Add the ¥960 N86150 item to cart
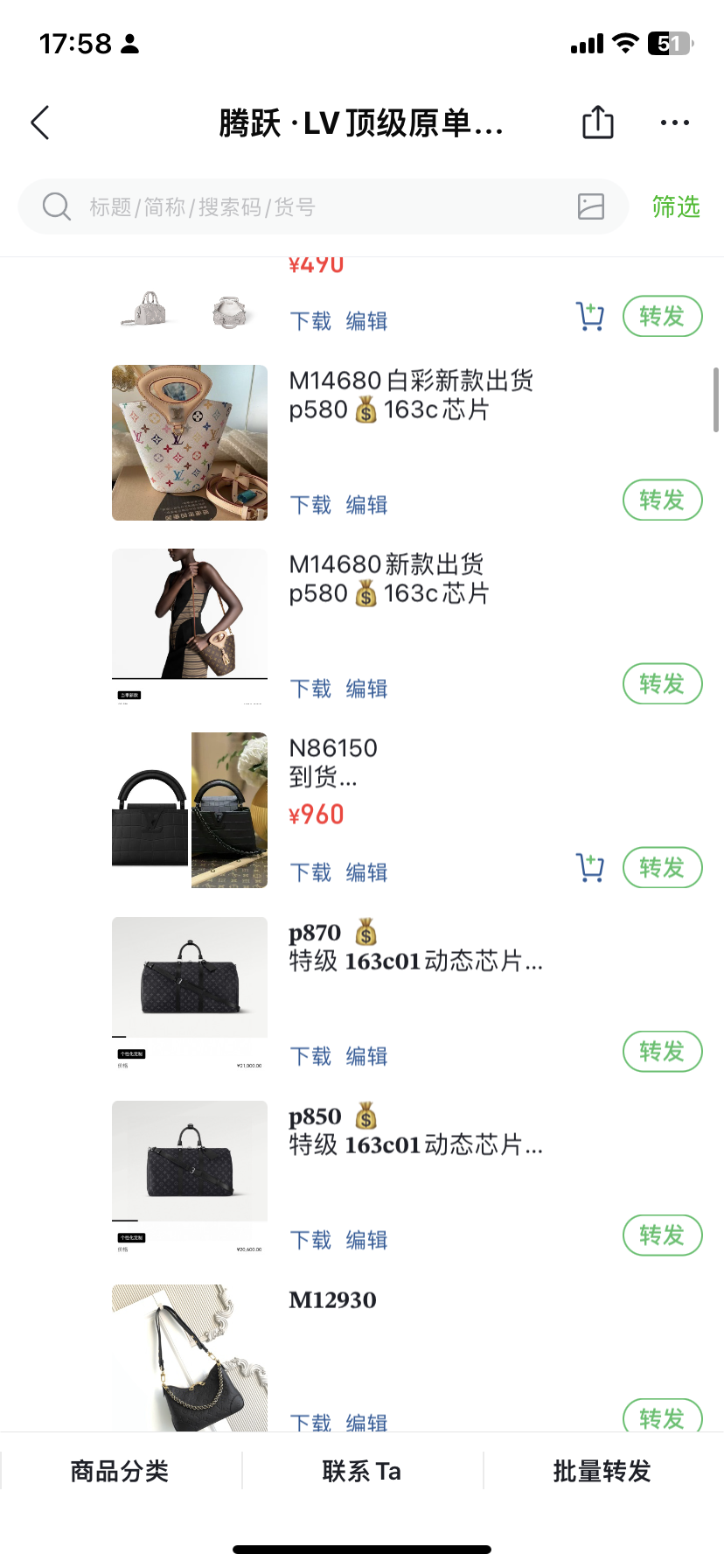This screenshot has height=1568, width=724. (x=590, y=868)
